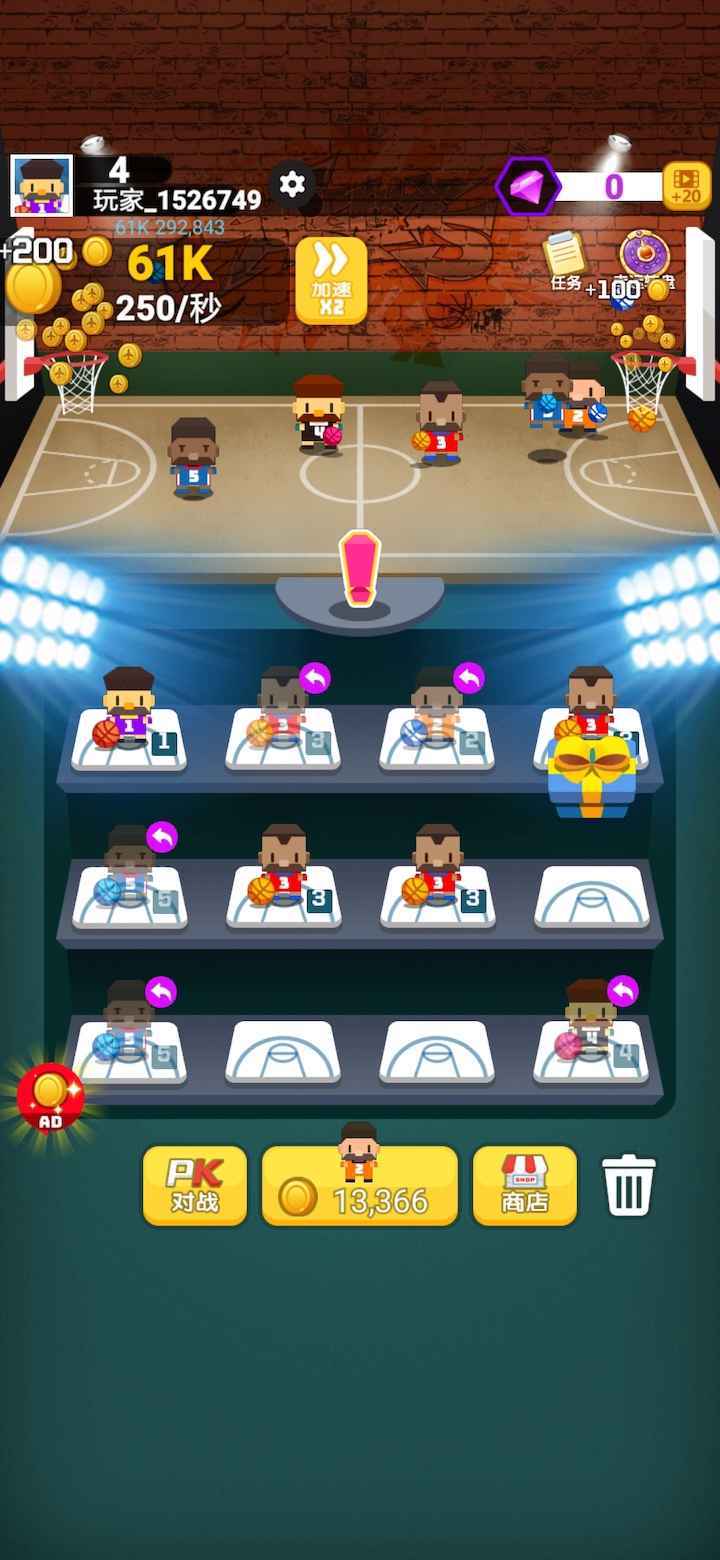The width and height of the screenshot is (720, 1560).
Task: Open the lucky wheel icon
Action: (644, 256)
